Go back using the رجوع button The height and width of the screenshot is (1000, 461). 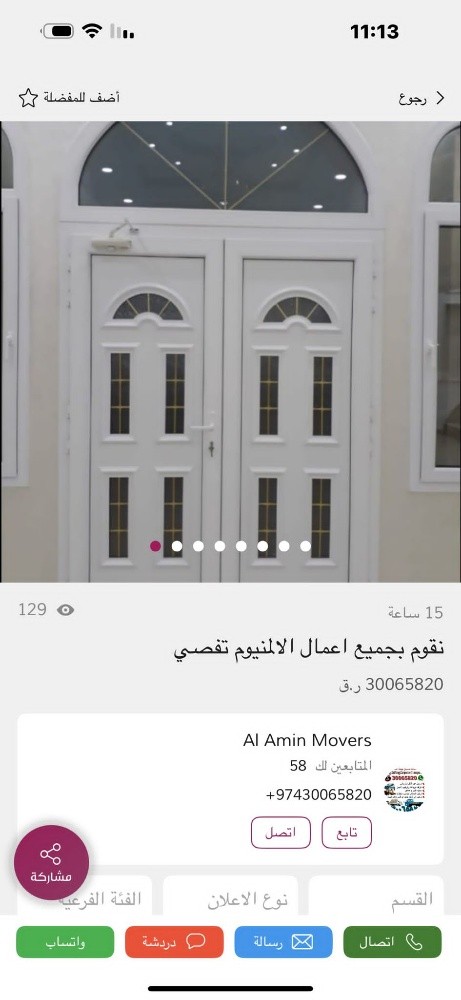pos(421,98)
